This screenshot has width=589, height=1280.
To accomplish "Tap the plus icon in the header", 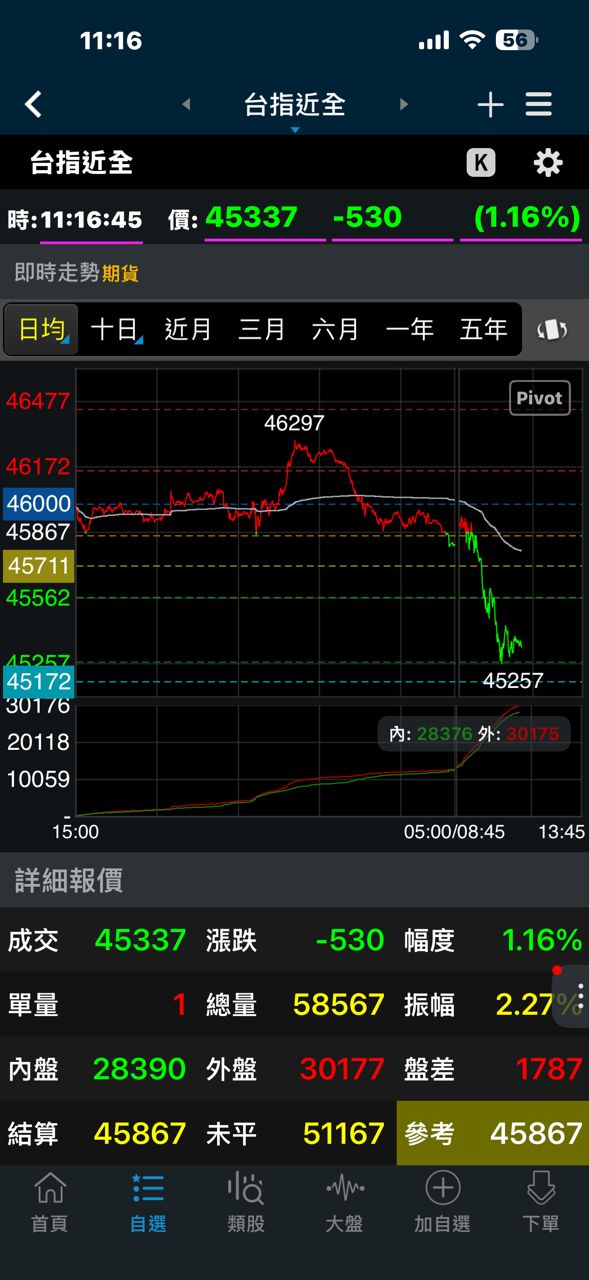I will (x=490, y=104).
